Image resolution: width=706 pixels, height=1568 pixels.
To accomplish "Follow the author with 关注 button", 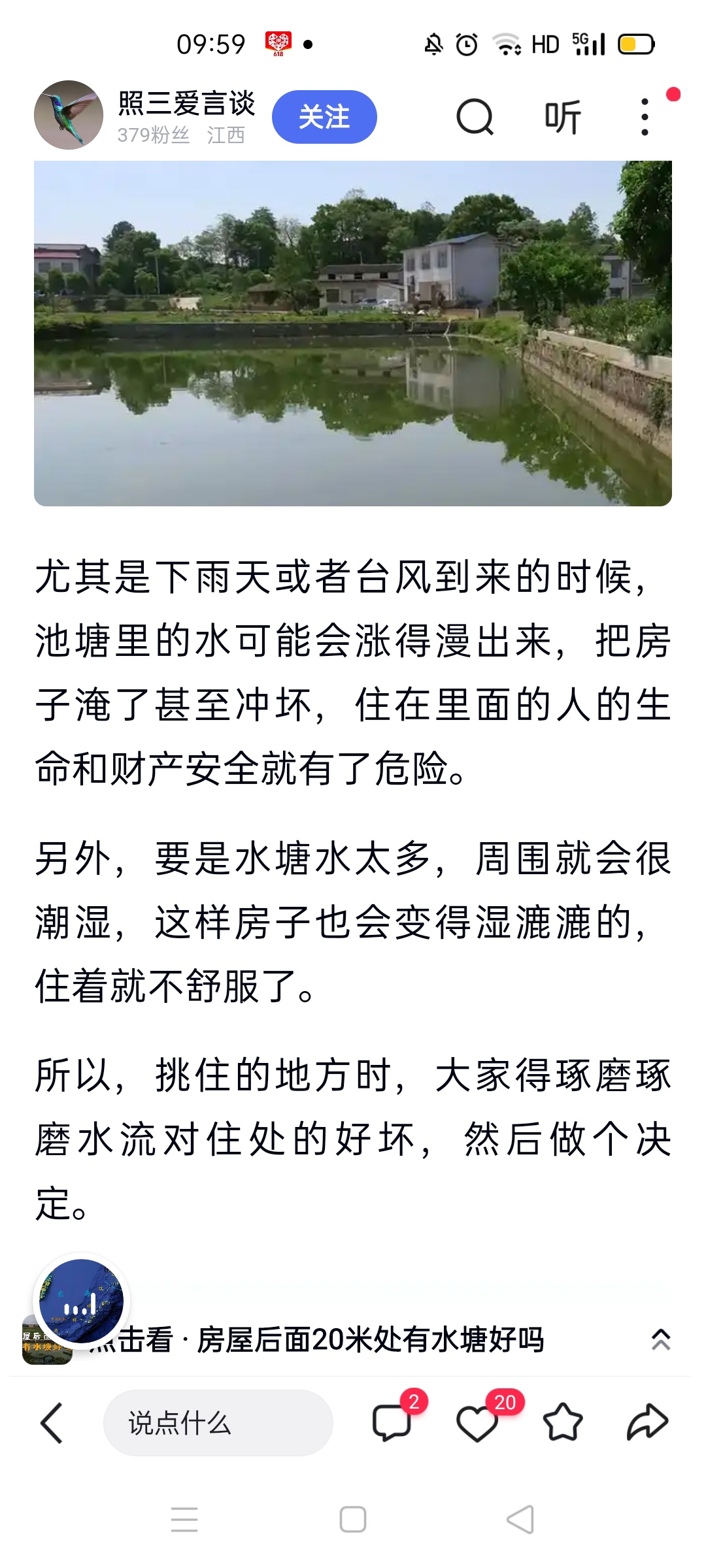I will [x=324, y=118].
